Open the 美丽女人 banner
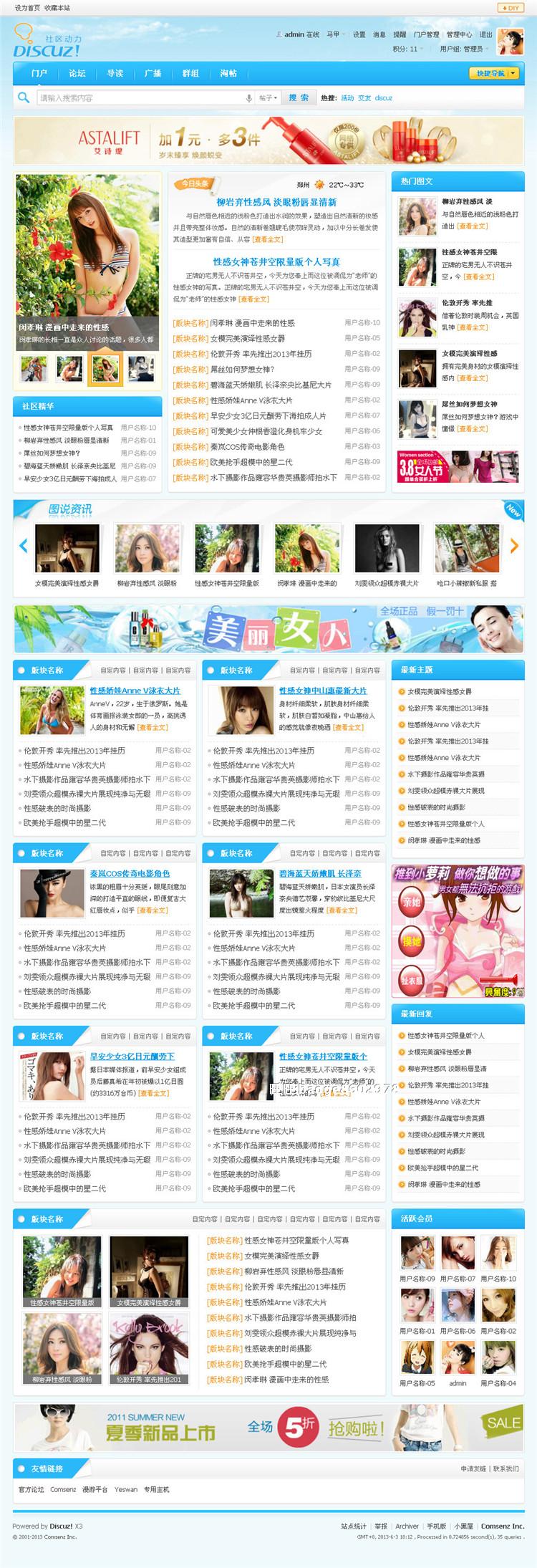Screen dimensions: 537x1568 click(268, 628)
